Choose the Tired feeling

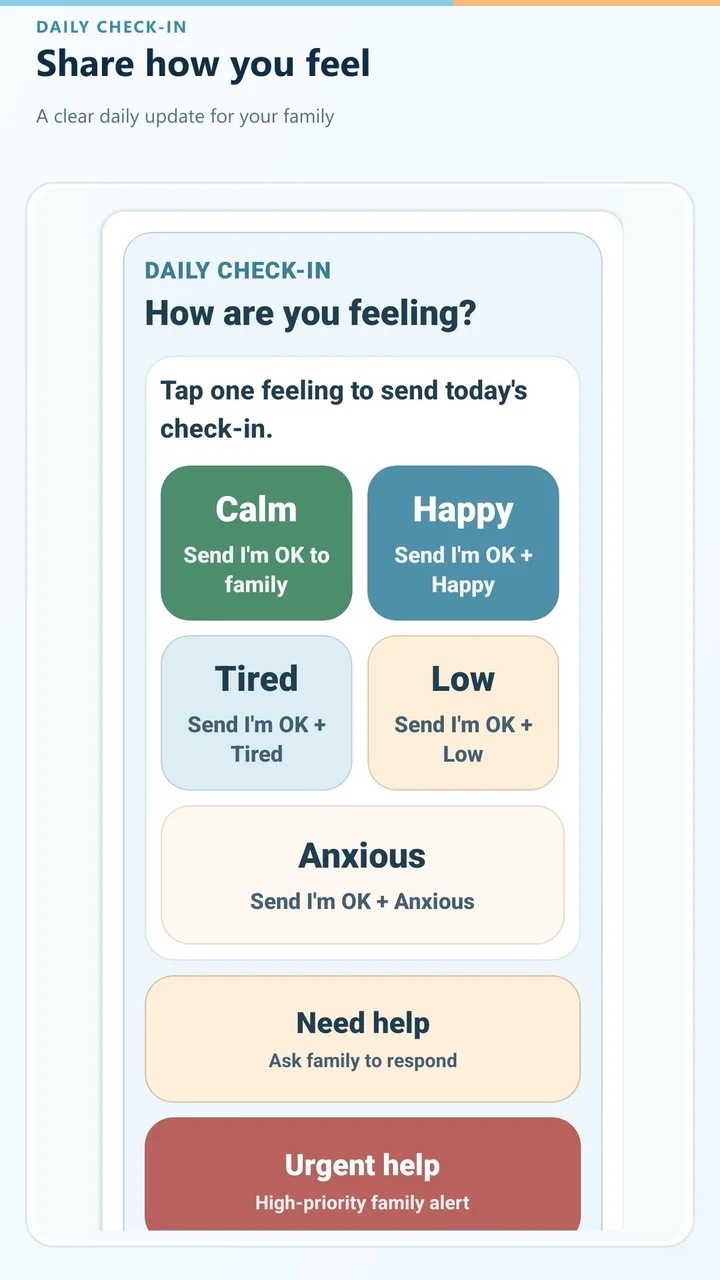tap(256, 713)
